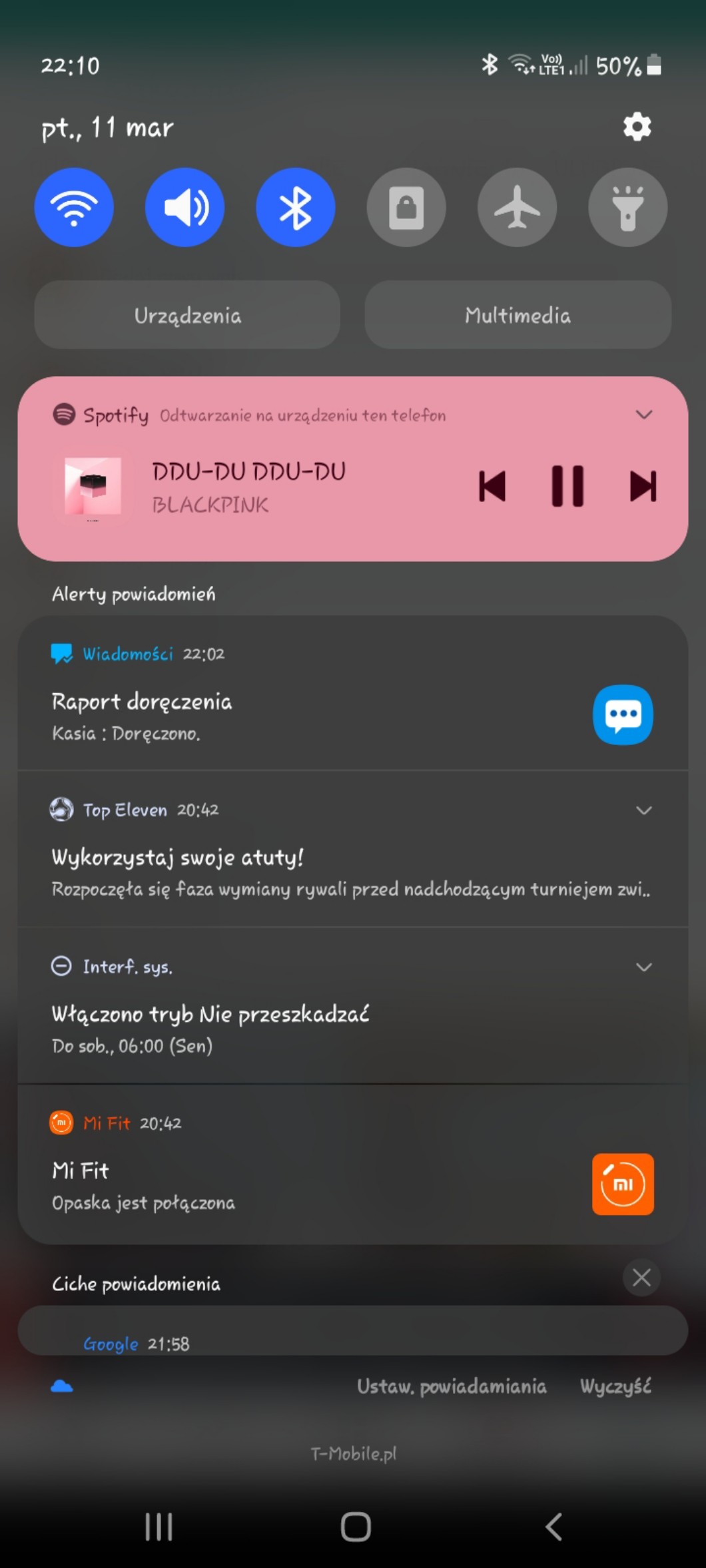Screen dimensions: 706x1568
Task: Open the Multimedia panel
Action: pos(518,315)
